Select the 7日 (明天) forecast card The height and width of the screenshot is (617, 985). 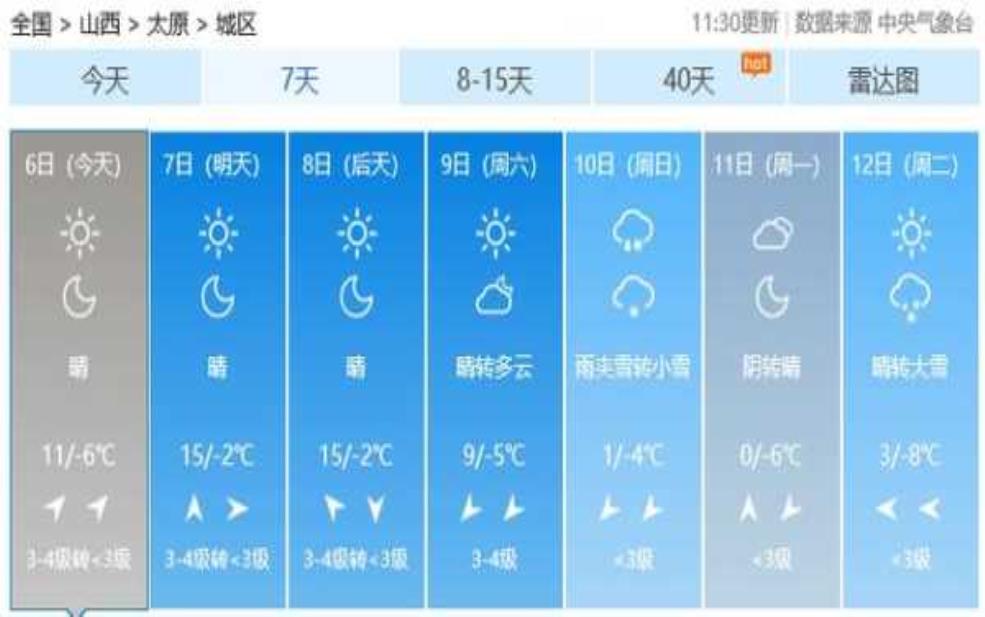tap(218, 368)
